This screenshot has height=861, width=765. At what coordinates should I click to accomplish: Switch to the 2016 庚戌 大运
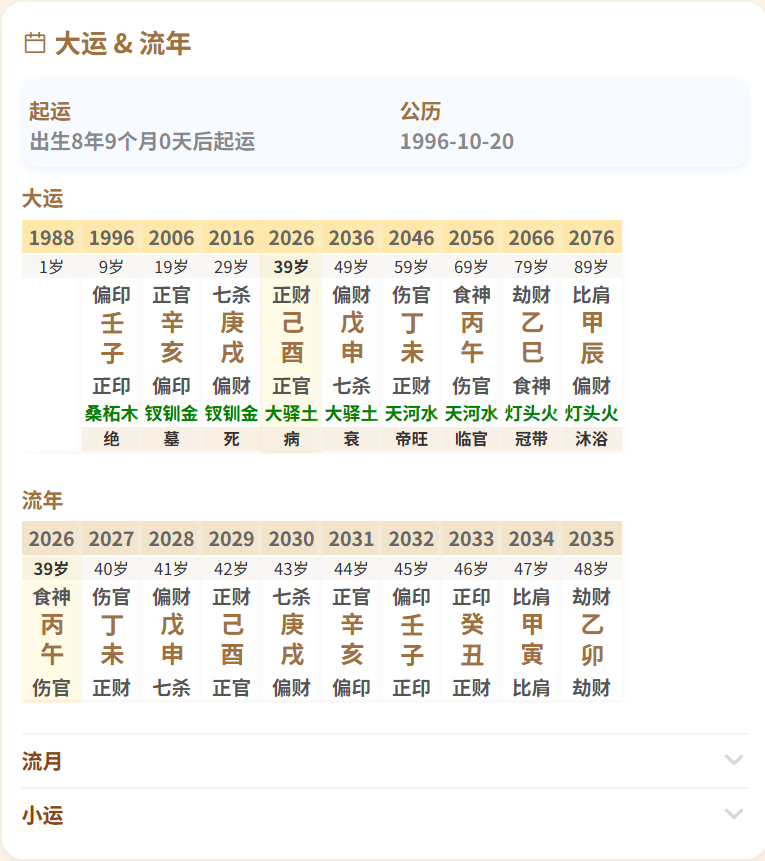point(231,338)
